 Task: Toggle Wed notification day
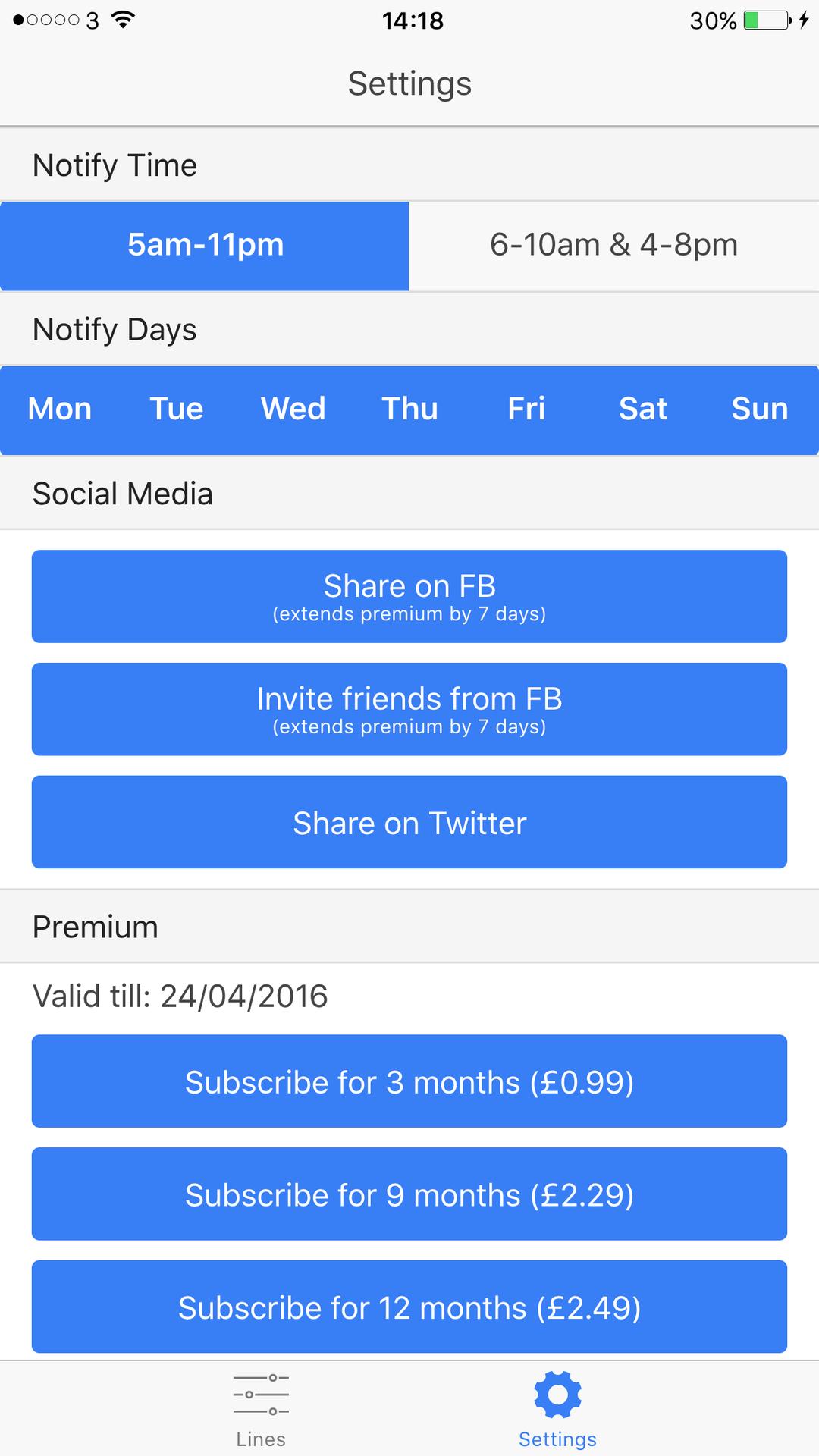(x=293, y=409)
